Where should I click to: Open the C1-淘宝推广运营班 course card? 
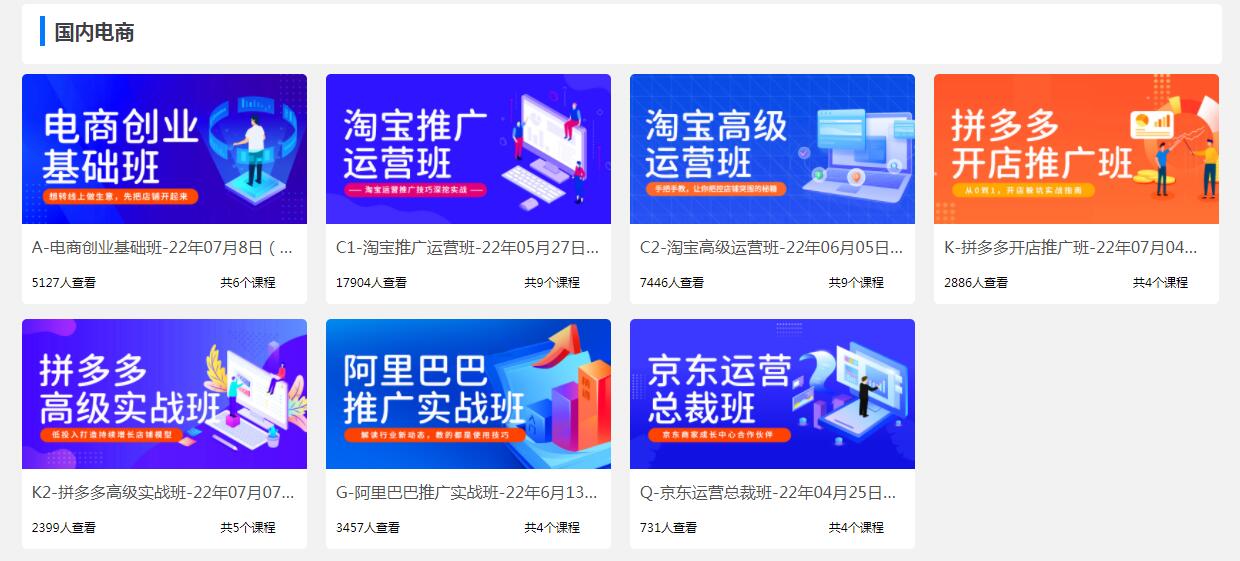[468, 150]
